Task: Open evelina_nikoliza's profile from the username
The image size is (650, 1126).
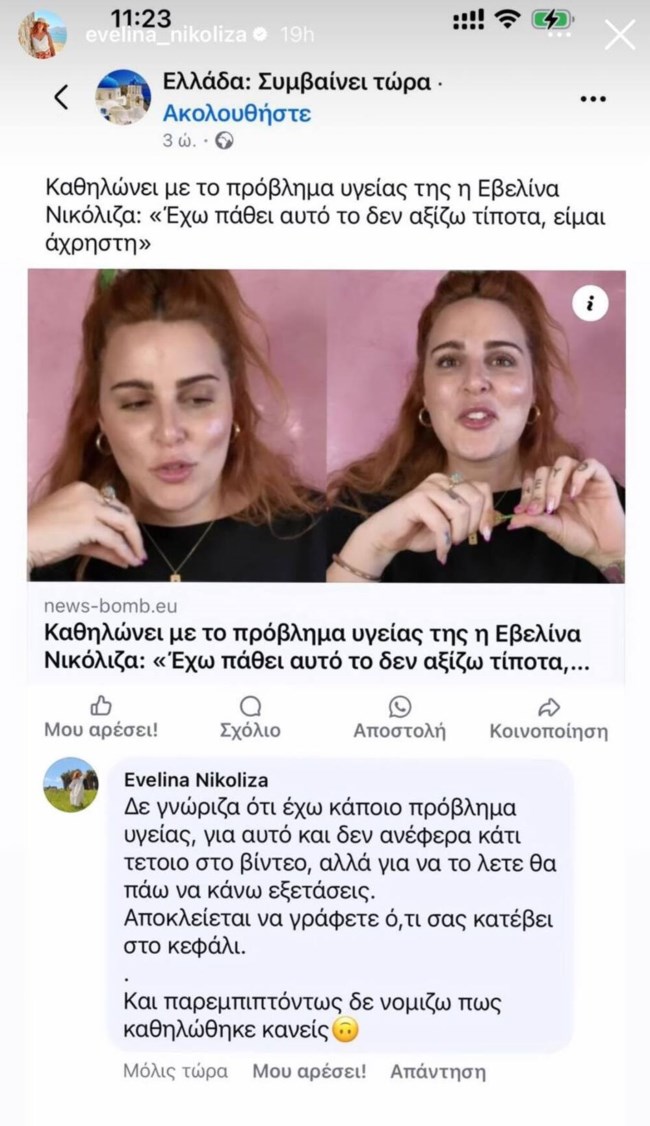Action: 164,35
